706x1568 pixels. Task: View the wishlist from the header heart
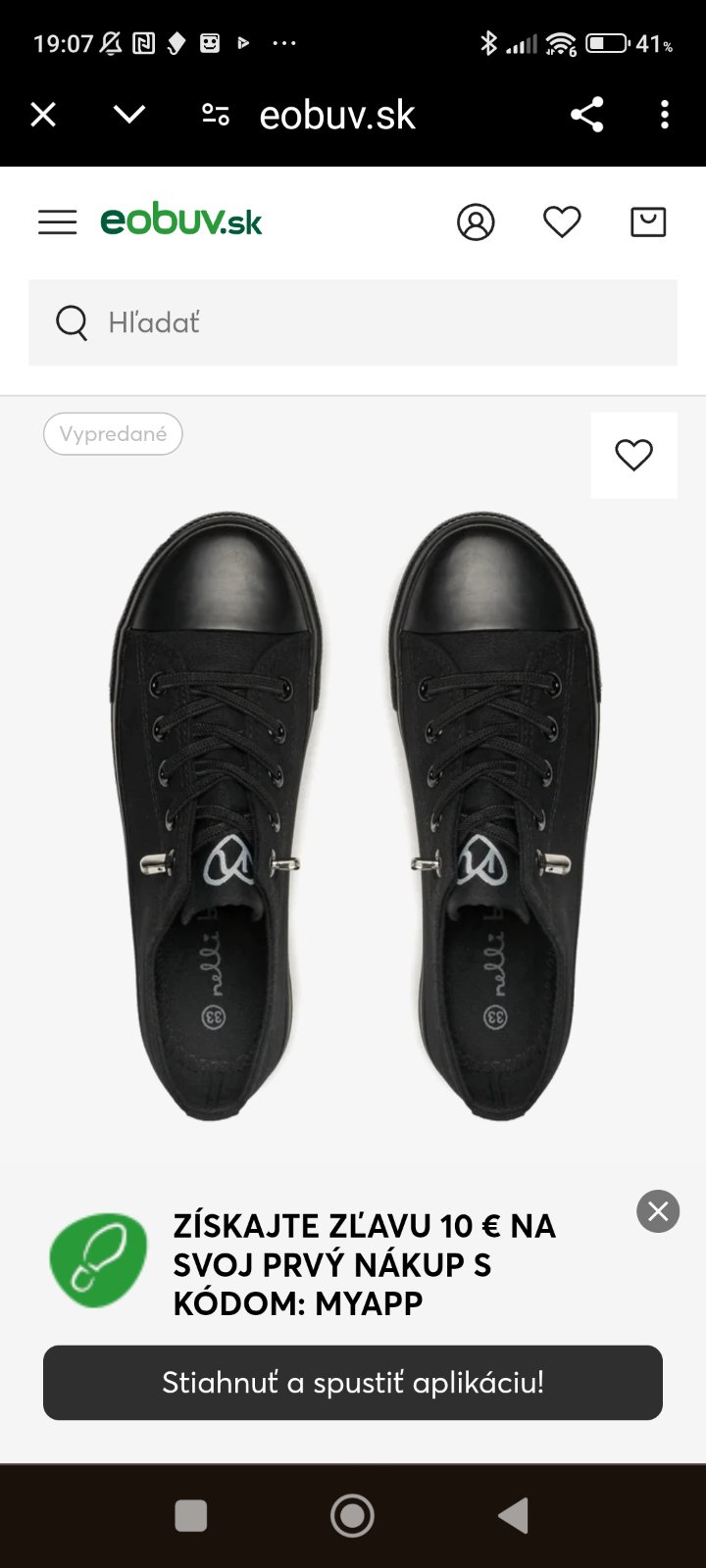pyautogui.click(x=562, y=222)
